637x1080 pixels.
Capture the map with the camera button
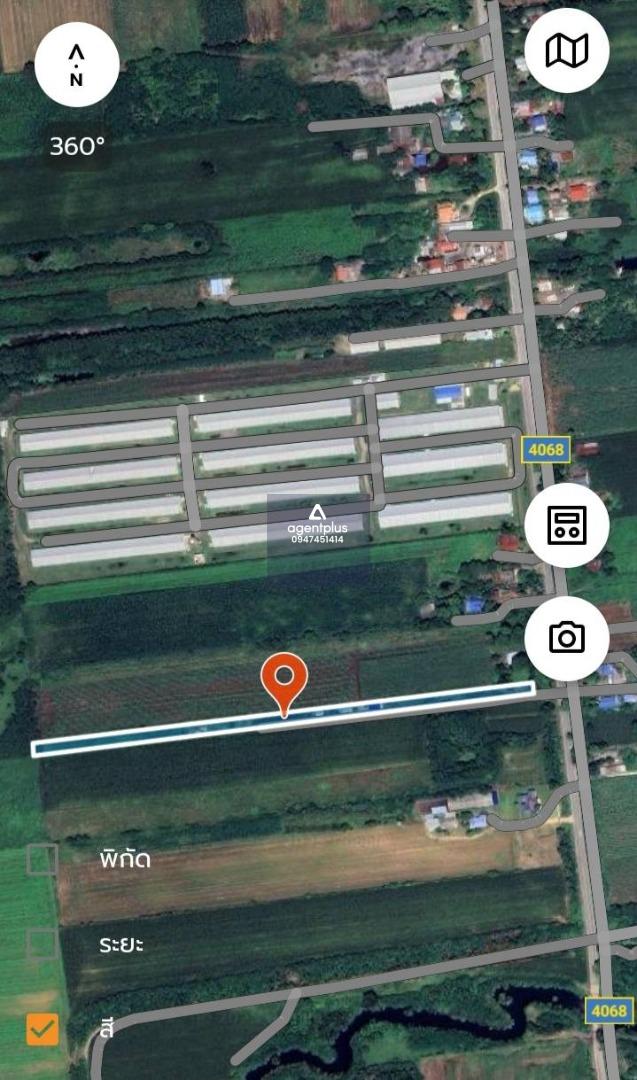pyautogui.click(x=566, y=638)
